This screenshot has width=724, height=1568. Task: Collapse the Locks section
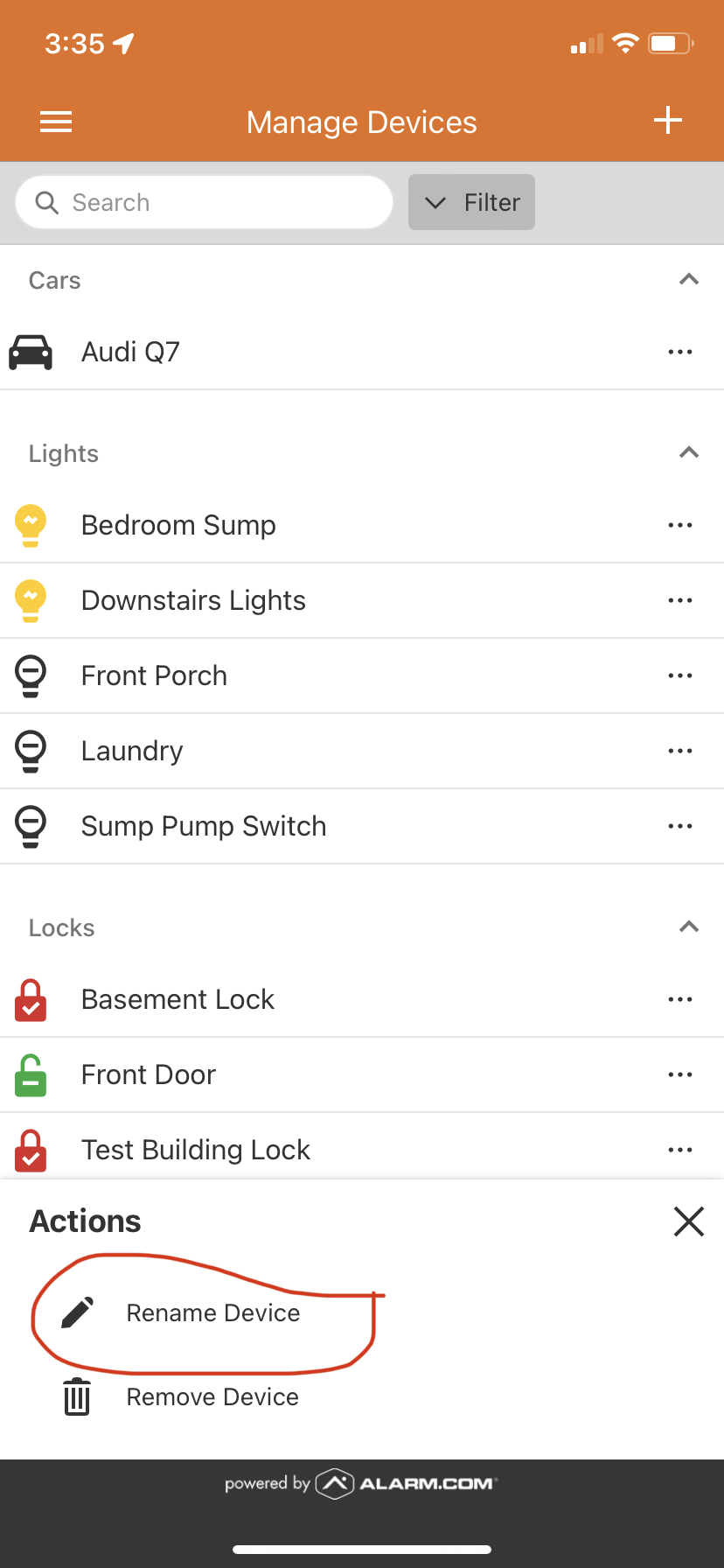[689, 927]
